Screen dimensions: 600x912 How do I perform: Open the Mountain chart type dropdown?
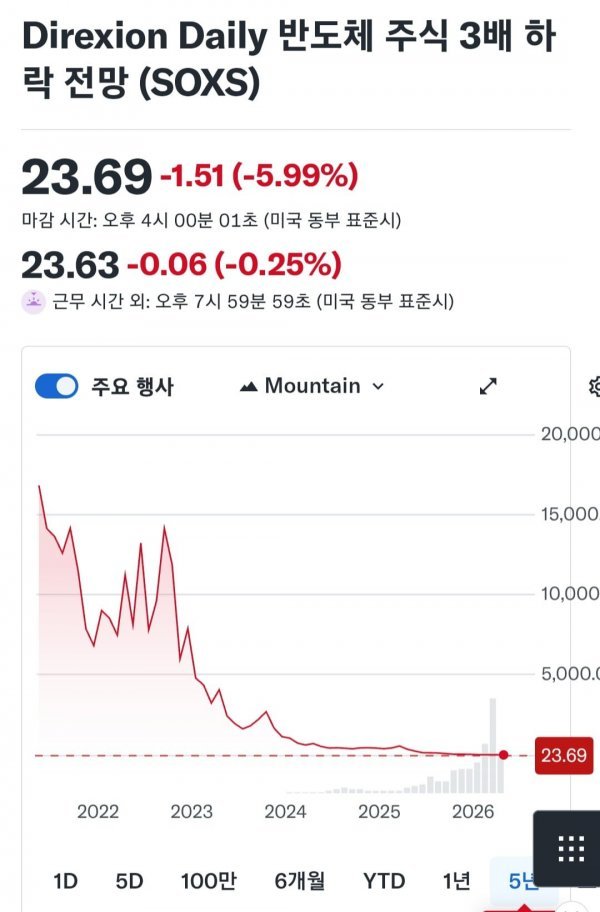coord(312,386)
